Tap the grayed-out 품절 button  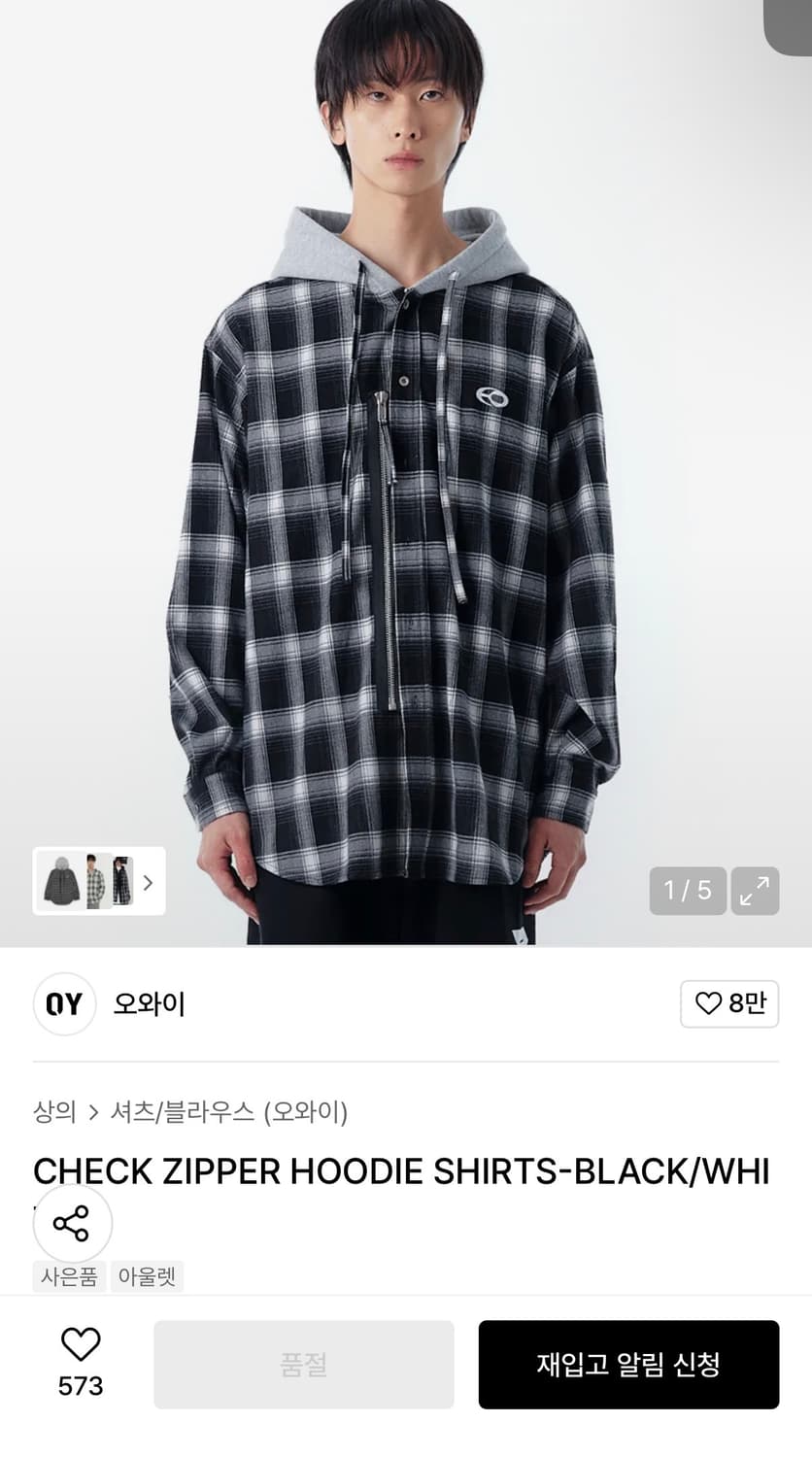click(306, 1364)
